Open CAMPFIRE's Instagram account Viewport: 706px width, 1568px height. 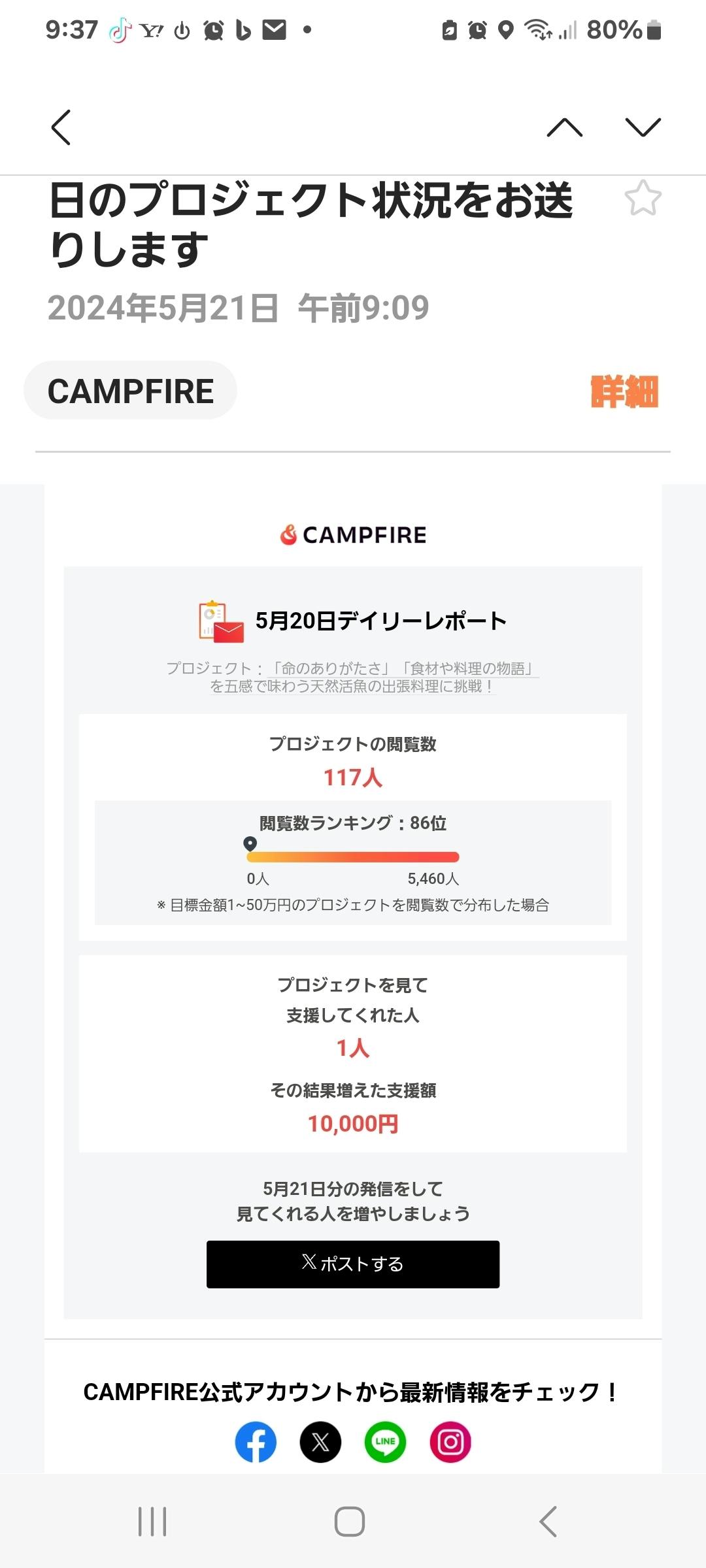450,1442
